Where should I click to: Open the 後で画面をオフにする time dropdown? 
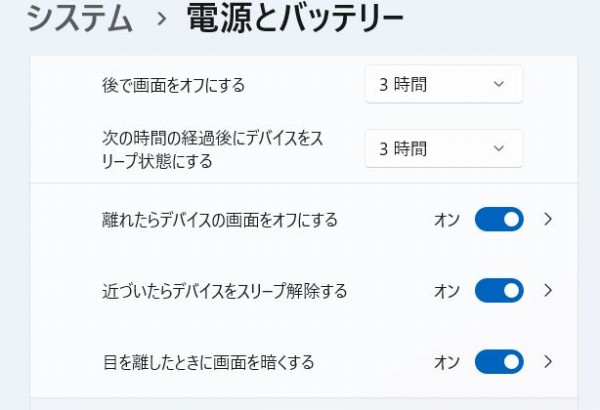[x=443, y=85]
